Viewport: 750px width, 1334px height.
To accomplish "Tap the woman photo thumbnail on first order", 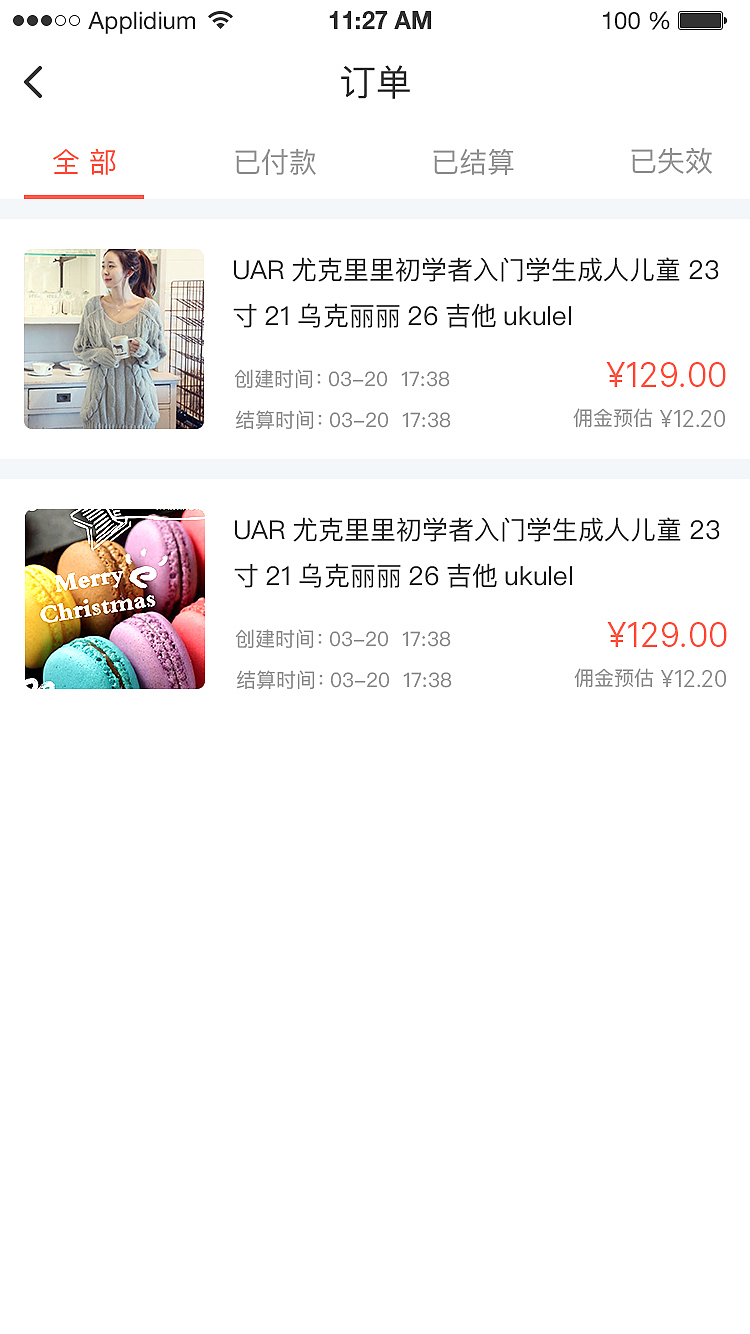I will click(113, 338).
